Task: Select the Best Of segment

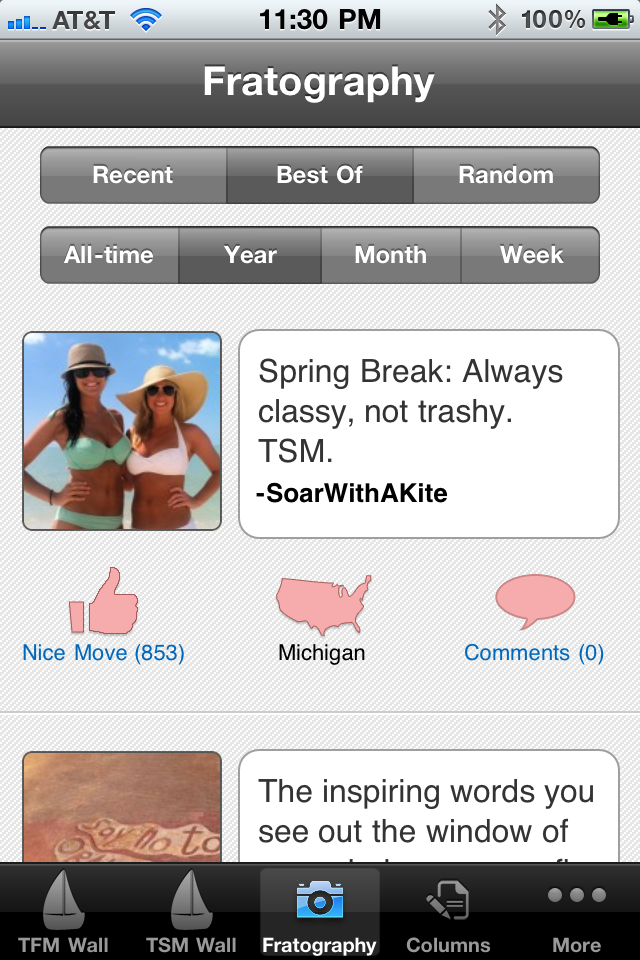Action: pos(319,175)
